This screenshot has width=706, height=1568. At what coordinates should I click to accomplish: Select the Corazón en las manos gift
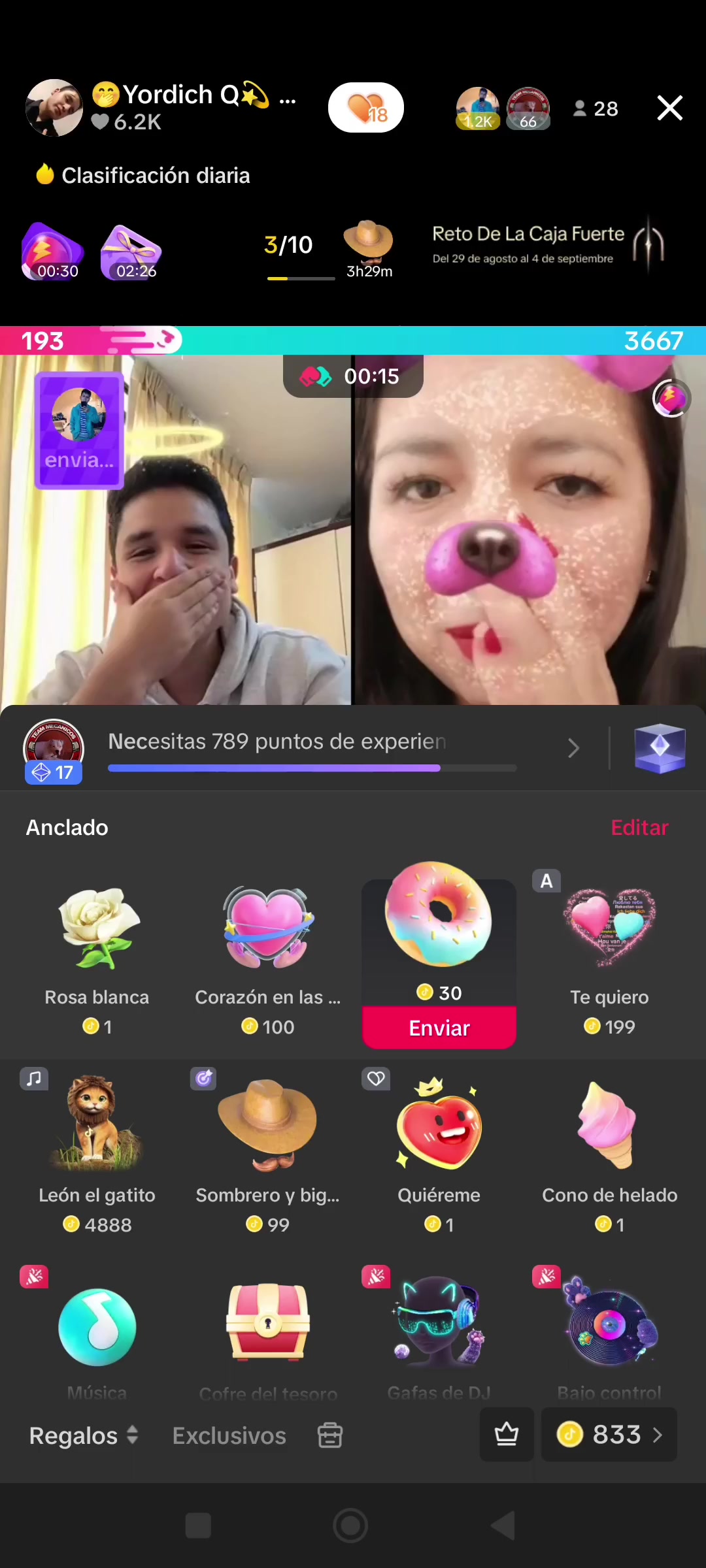(267, 954)
